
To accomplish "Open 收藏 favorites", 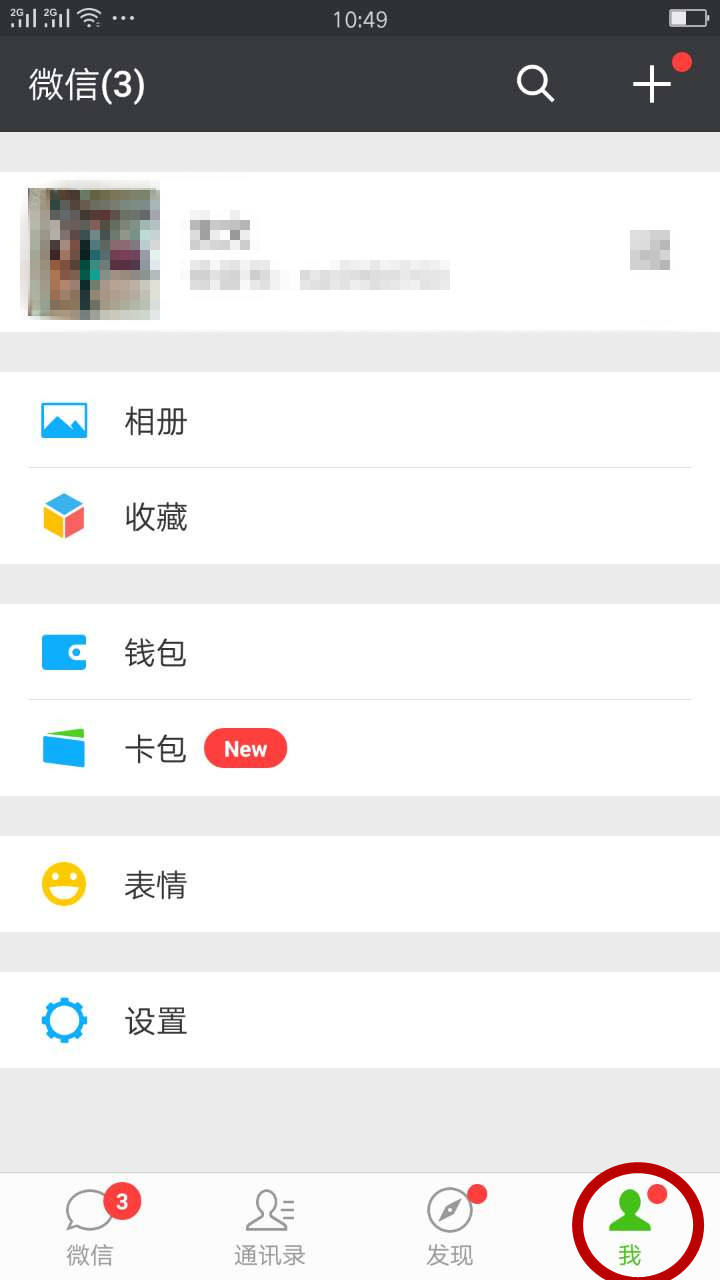I will point(360,516).
